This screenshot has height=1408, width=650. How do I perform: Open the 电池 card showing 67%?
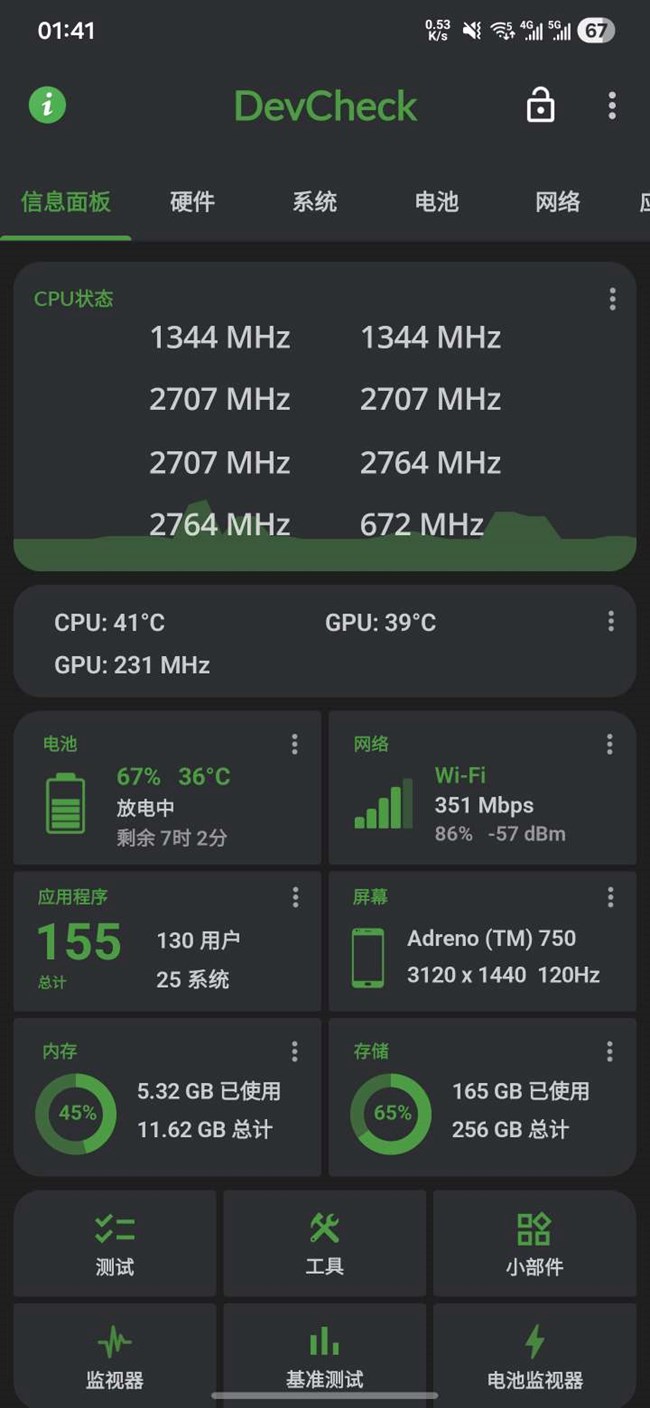(166, 790)
